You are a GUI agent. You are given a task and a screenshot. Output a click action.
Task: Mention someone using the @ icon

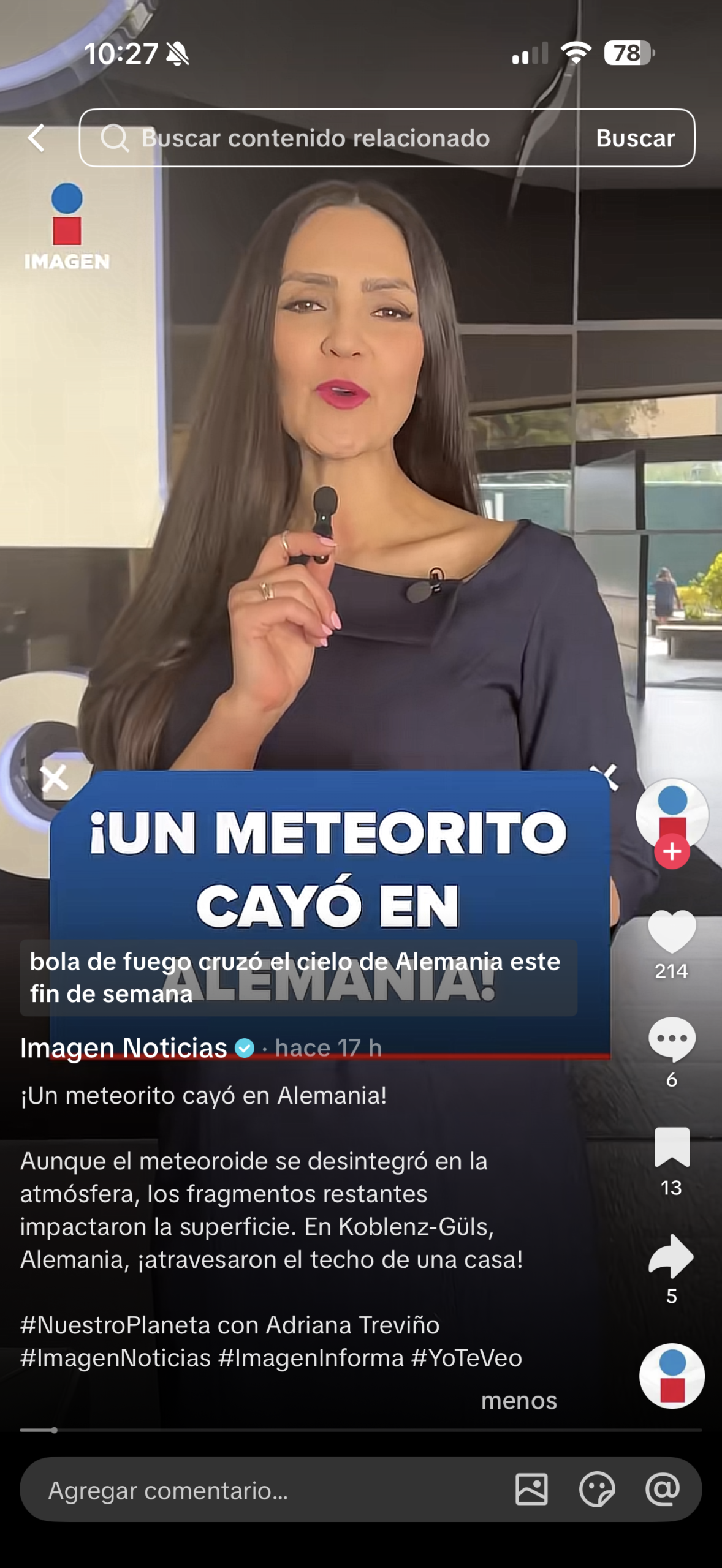point(663,1490)
